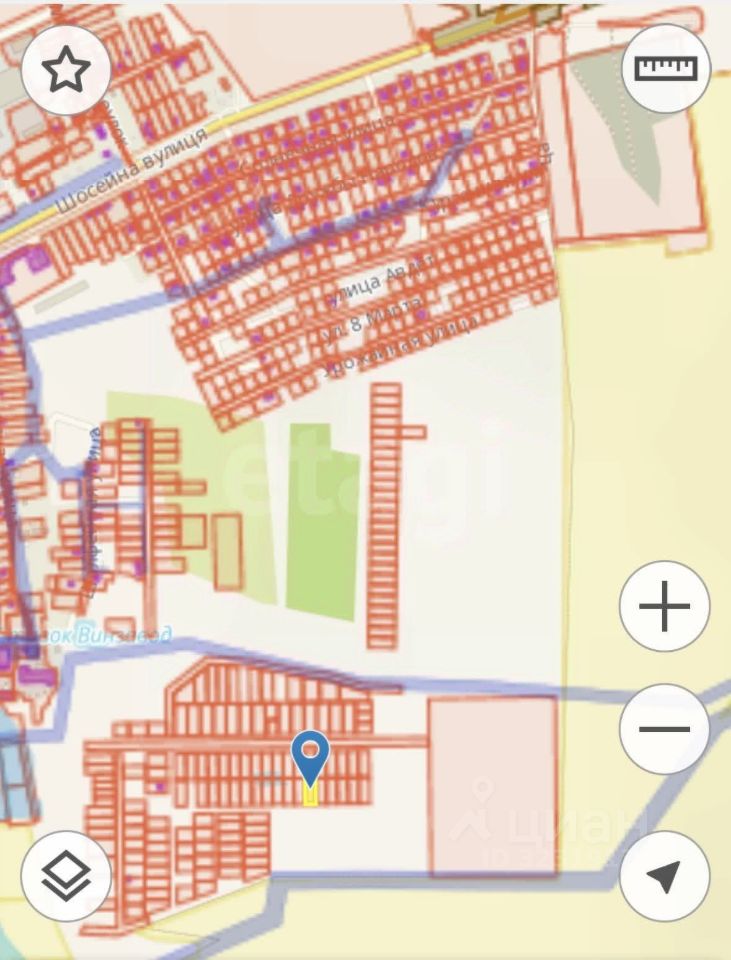Tap the blue location pin marker
This screenshot has width=731, height=960.
click(x=310, y=755)
